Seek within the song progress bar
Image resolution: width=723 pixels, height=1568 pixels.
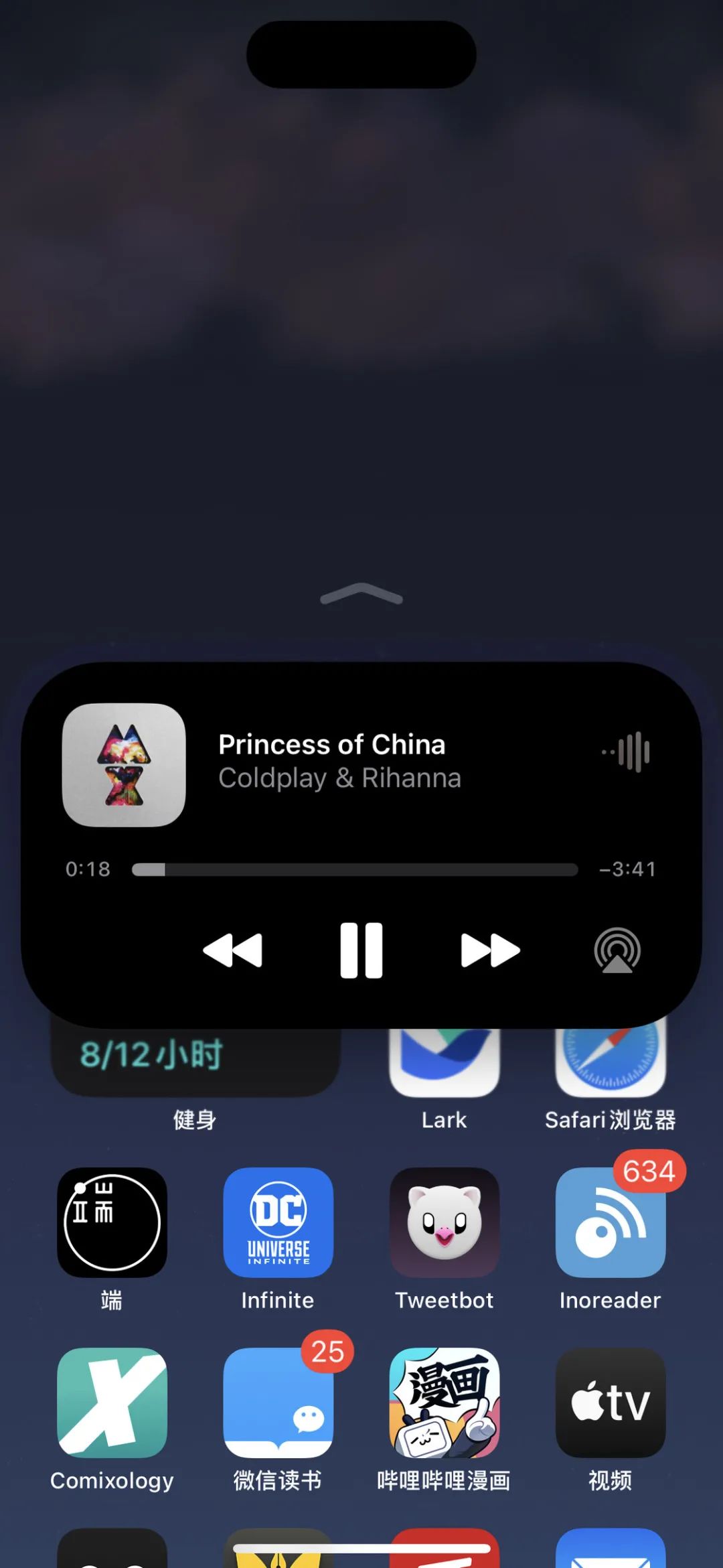tap(355, 869)
